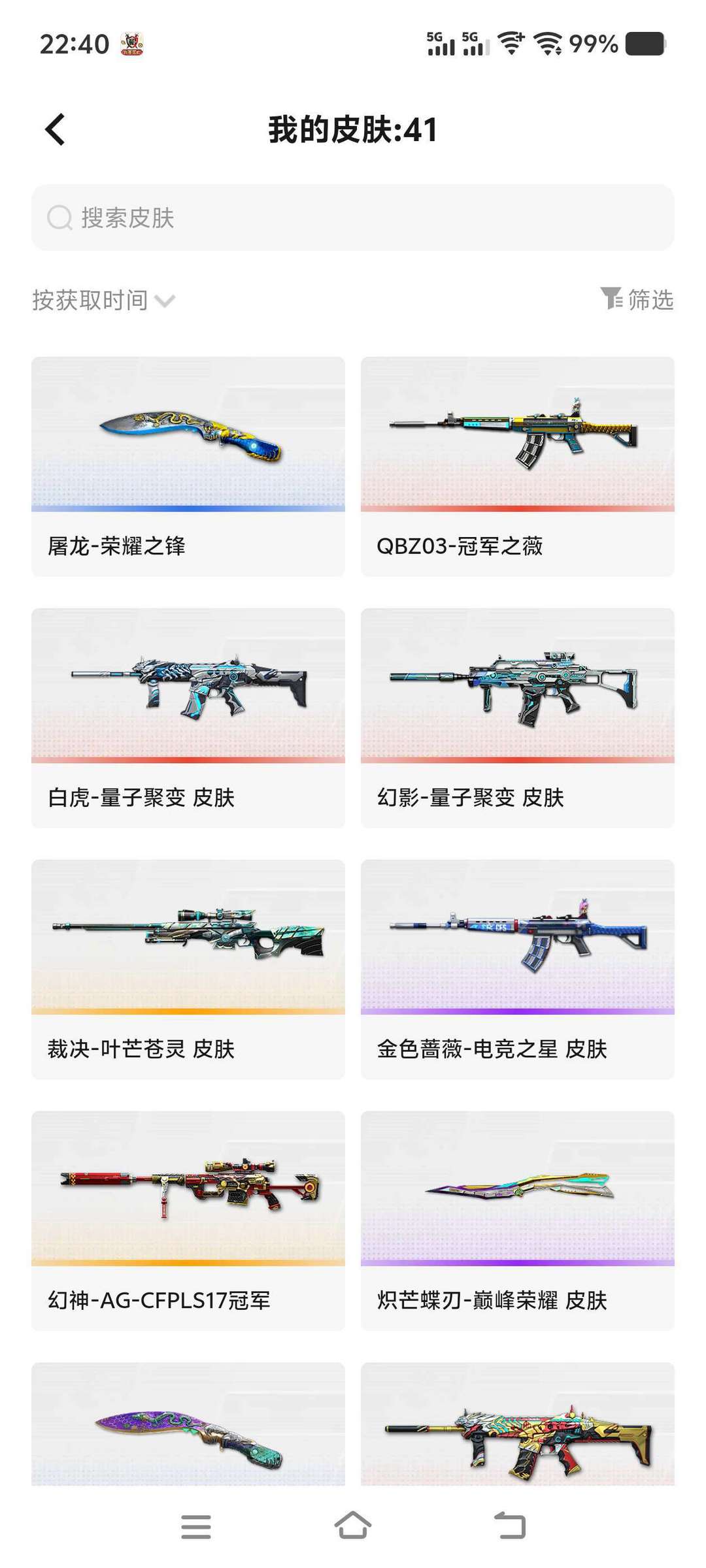View the QBZ03-冠军之薇 skin
Screen dimensions: 706x1568
point(517,466)
